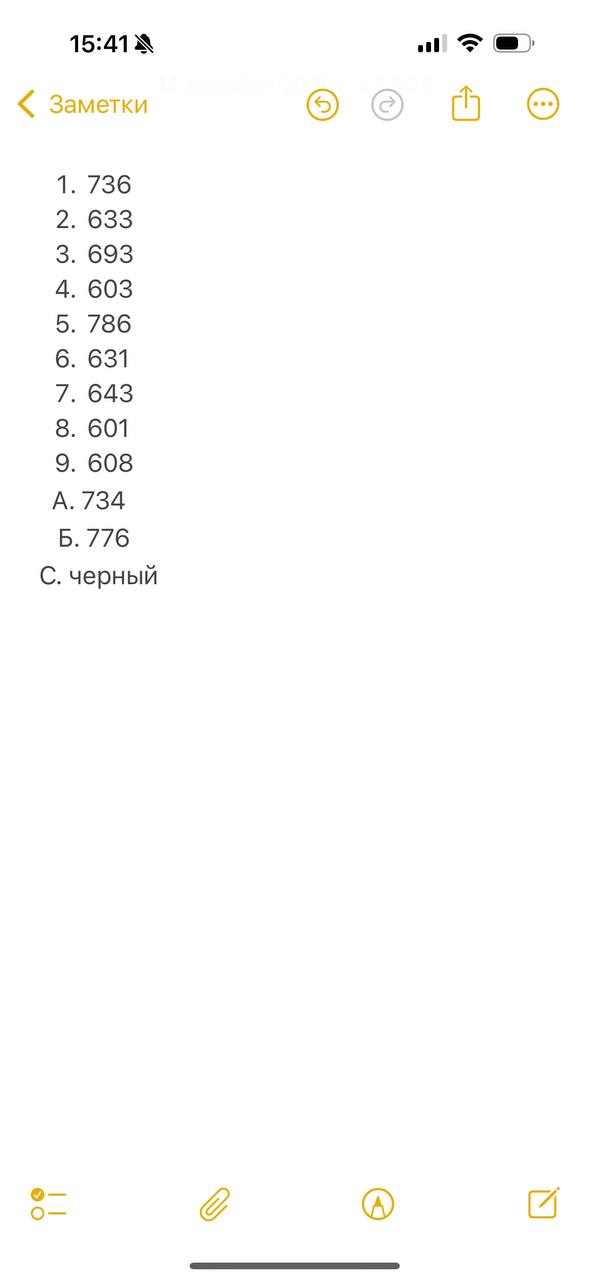Create a new note

click(x=543, y=1203)
